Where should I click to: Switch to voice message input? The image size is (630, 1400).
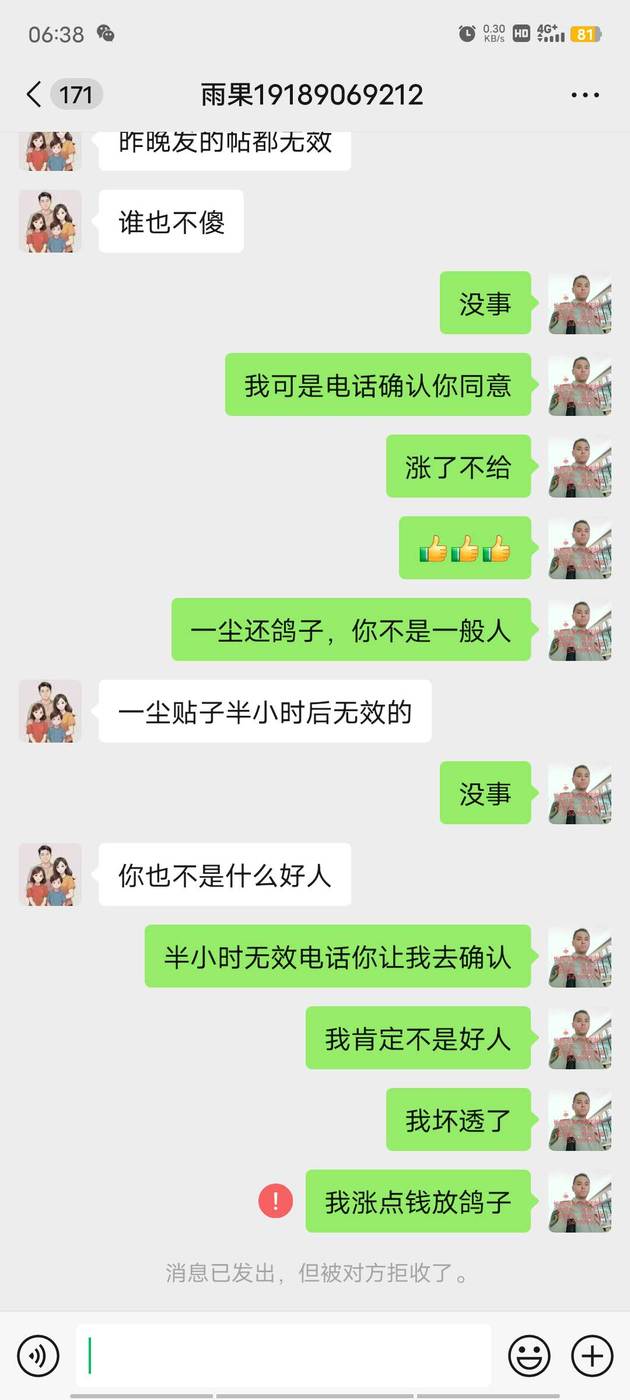[38, 1356]
